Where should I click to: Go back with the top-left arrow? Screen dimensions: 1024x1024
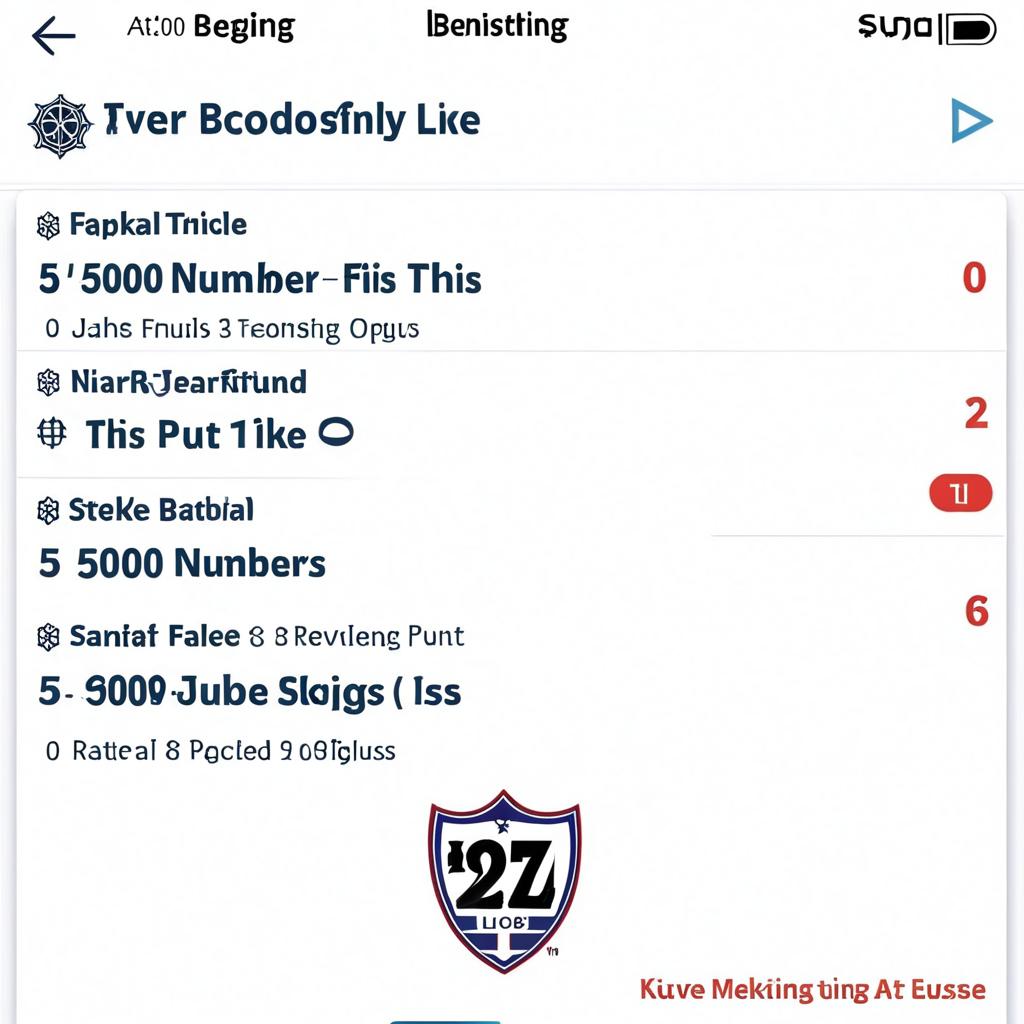click(53, 37)
